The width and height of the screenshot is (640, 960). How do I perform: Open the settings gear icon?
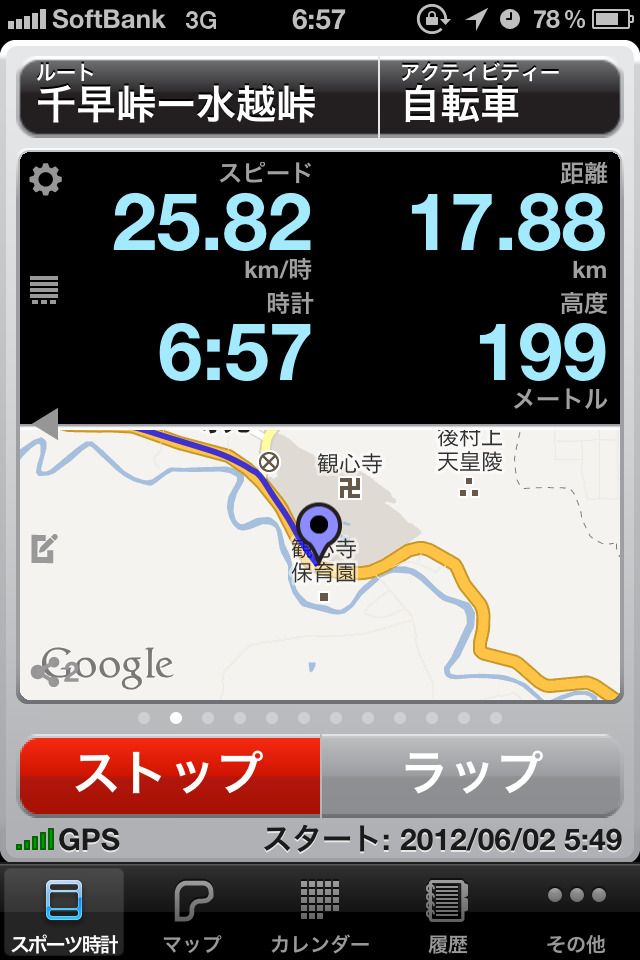[x=45, y=180]
